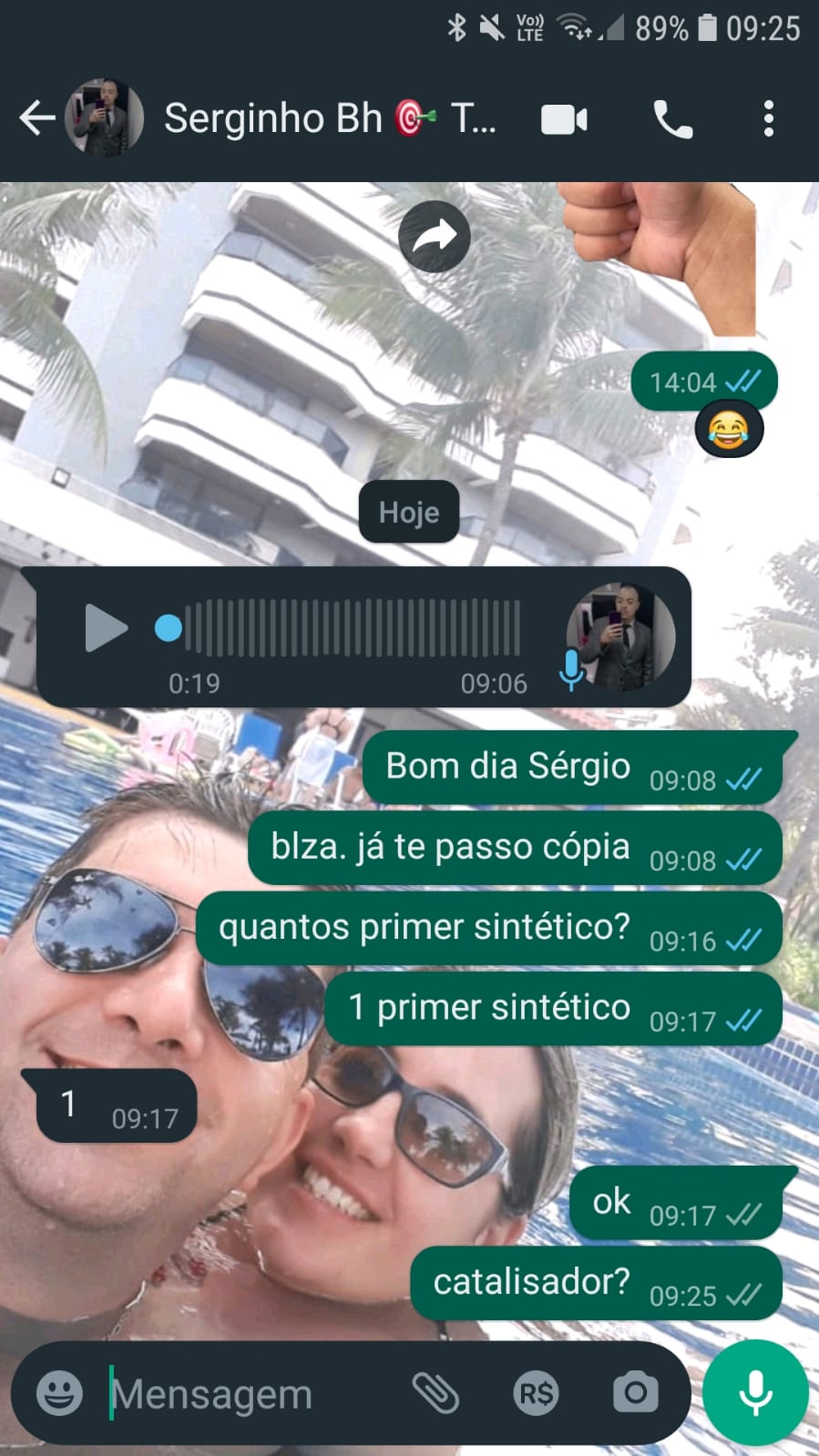Viewport: 819px width, 1456px height.
Task: Open the R$ payment option
Action: tap(536, 1393)
